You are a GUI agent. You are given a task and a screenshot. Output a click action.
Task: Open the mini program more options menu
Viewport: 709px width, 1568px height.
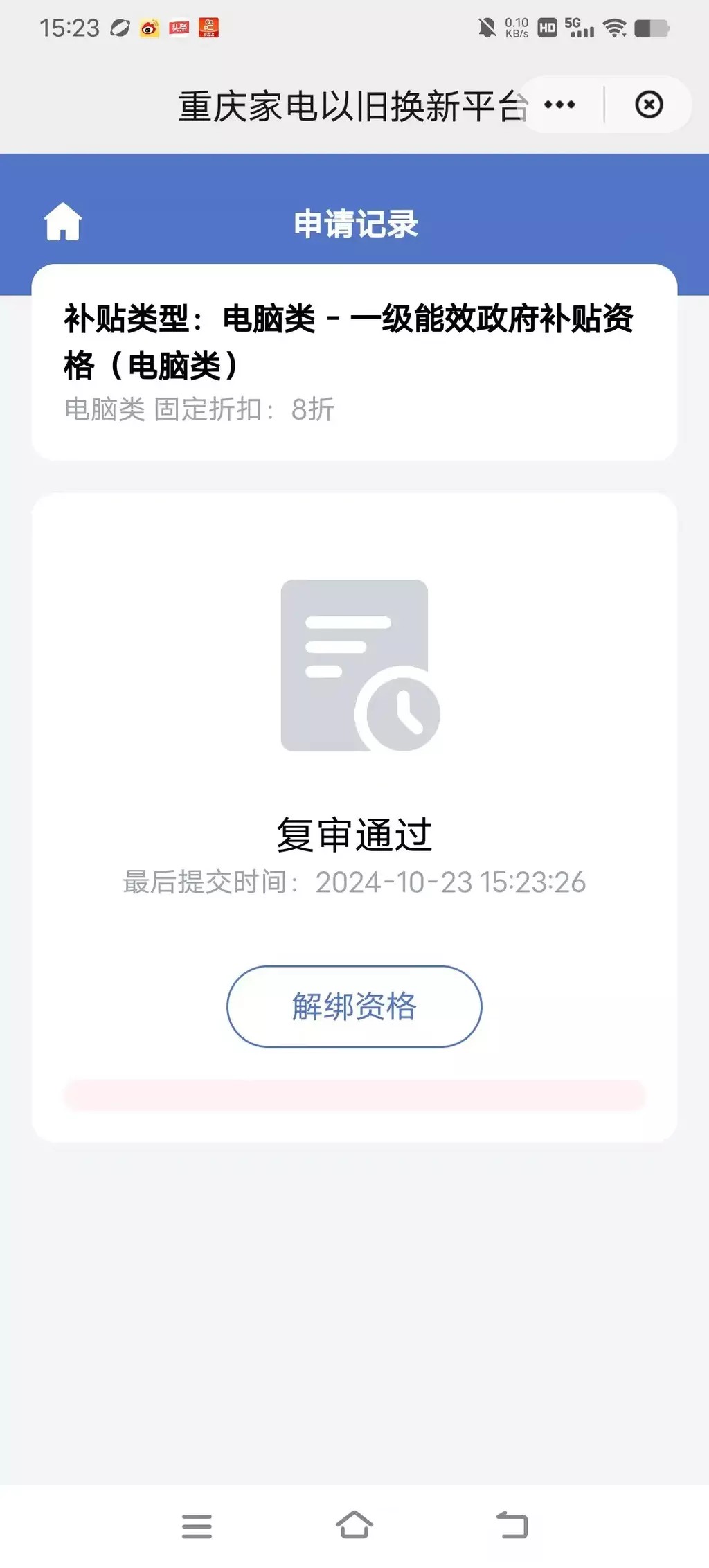point(559,105)
